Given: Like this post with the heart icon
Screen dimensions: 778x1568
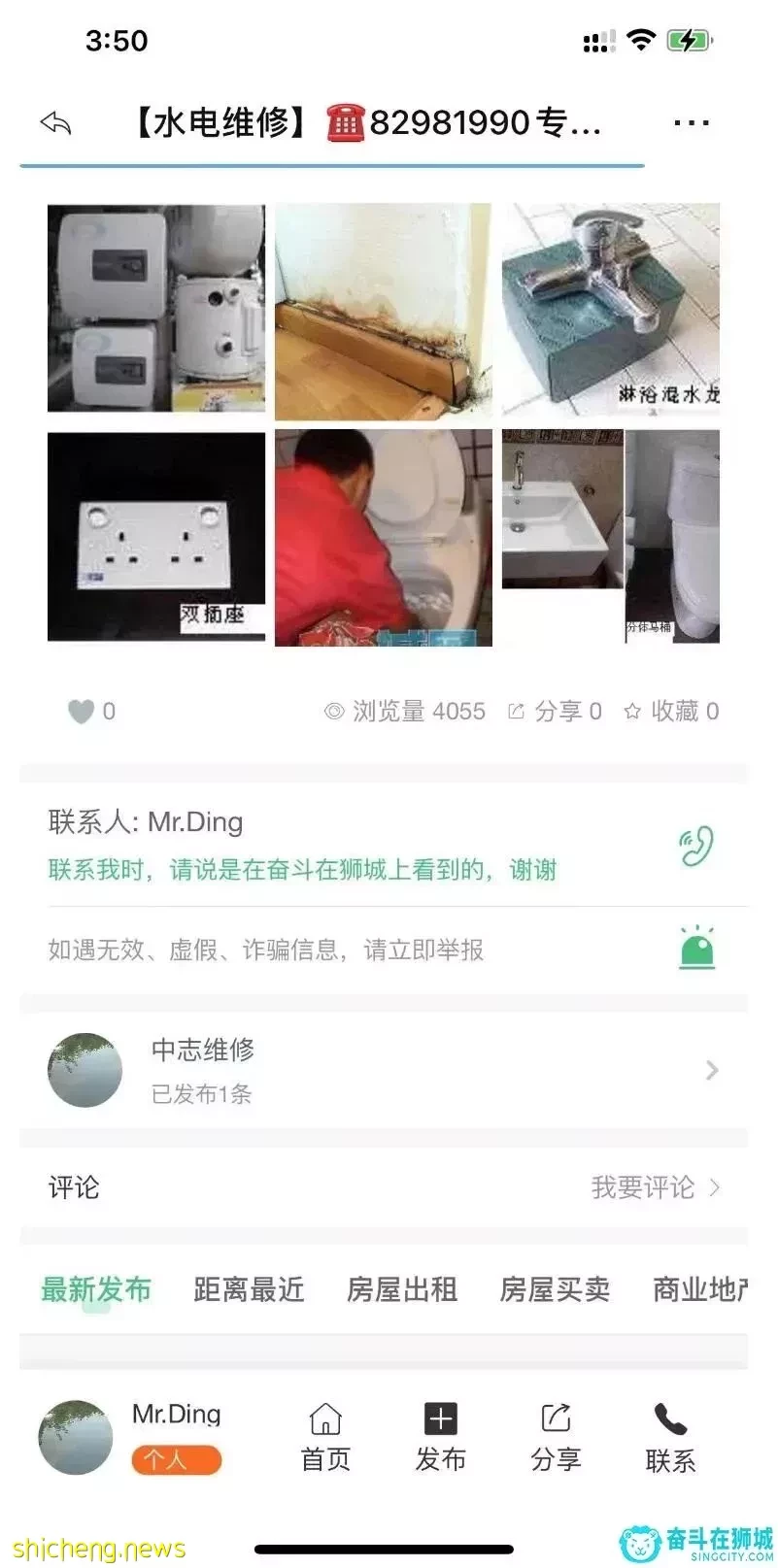Looking at the screenshot, I should [x=81, y=712].
